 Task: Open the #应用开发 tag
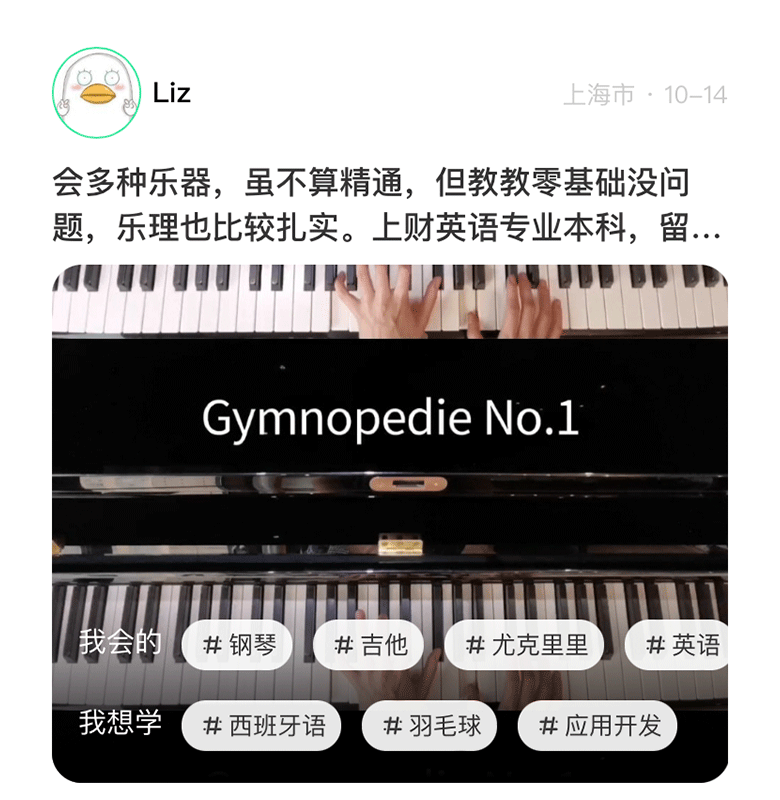(598, 725)
